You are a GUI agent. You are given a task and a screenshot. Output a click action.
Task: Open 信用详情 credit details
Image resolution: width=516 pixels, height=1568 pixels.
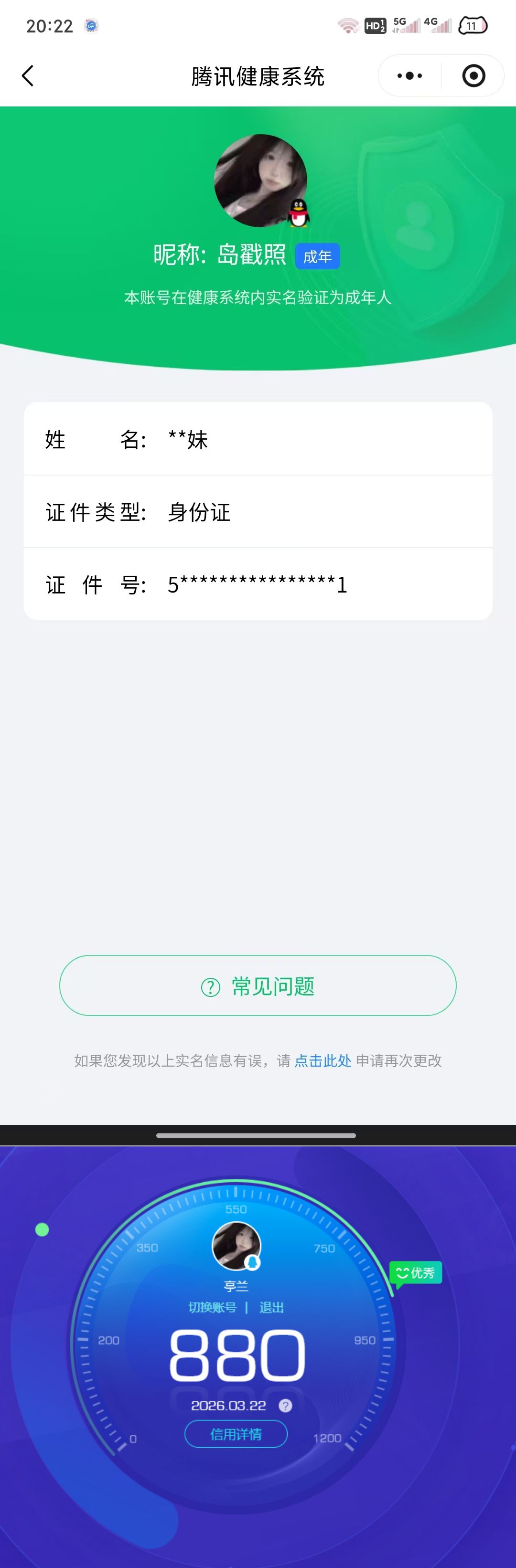[236, 1434]
